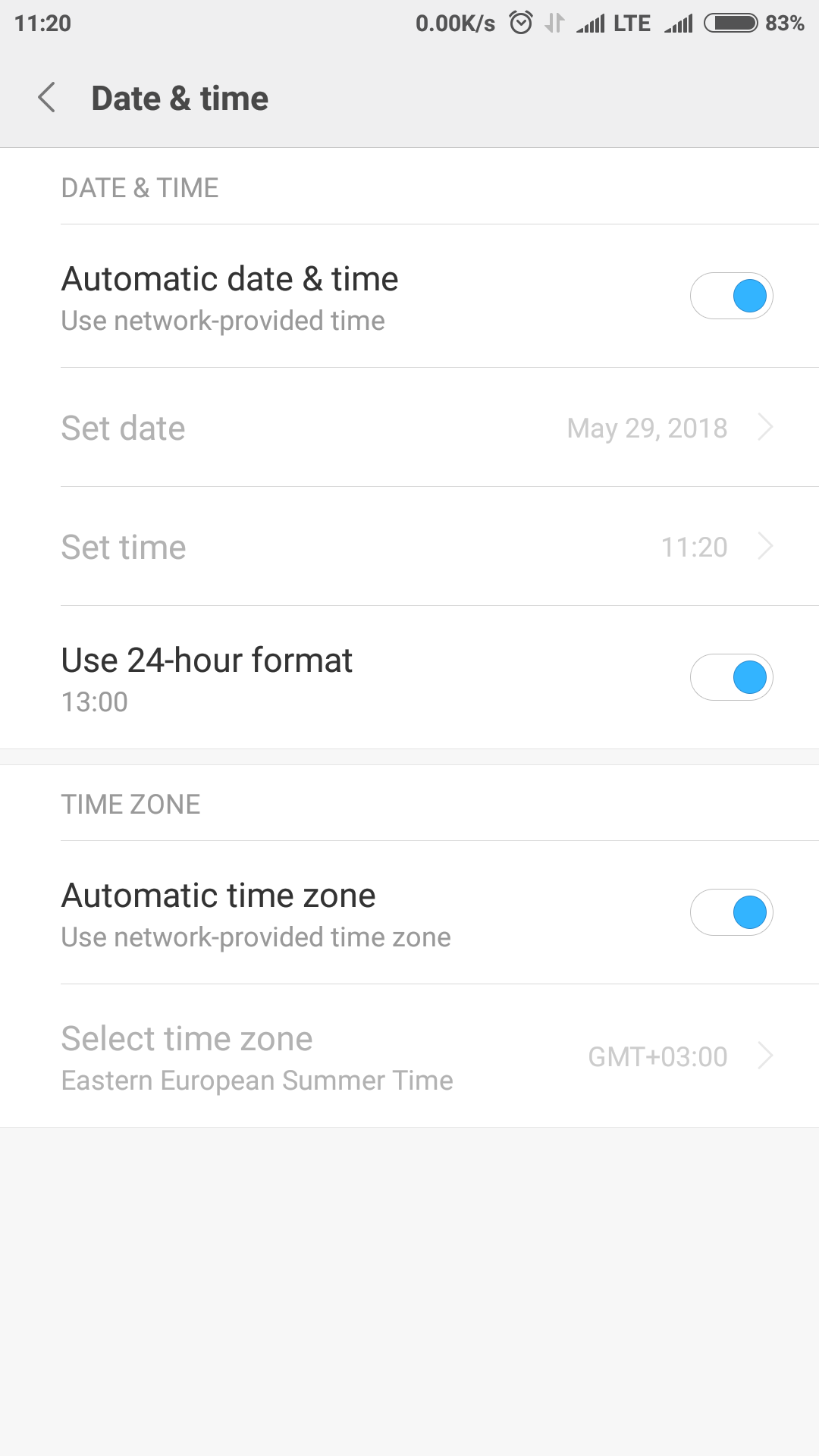Screen dimensions: 819x1456
Task: Go back from Date & time
Action: click(47, 98)
